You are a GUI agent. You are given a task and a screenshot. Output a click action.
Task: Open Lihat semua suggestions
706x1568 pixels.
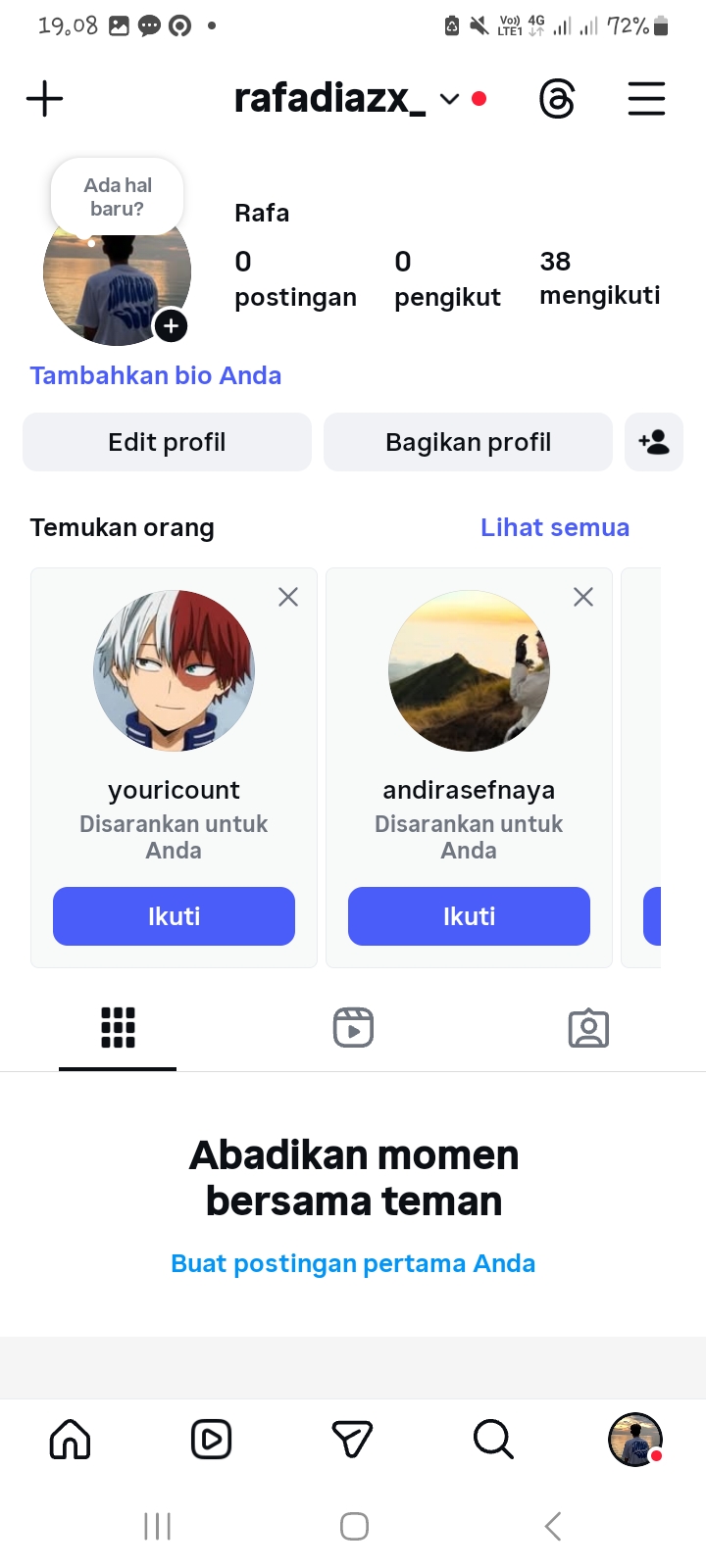click(x=555, y=527)
